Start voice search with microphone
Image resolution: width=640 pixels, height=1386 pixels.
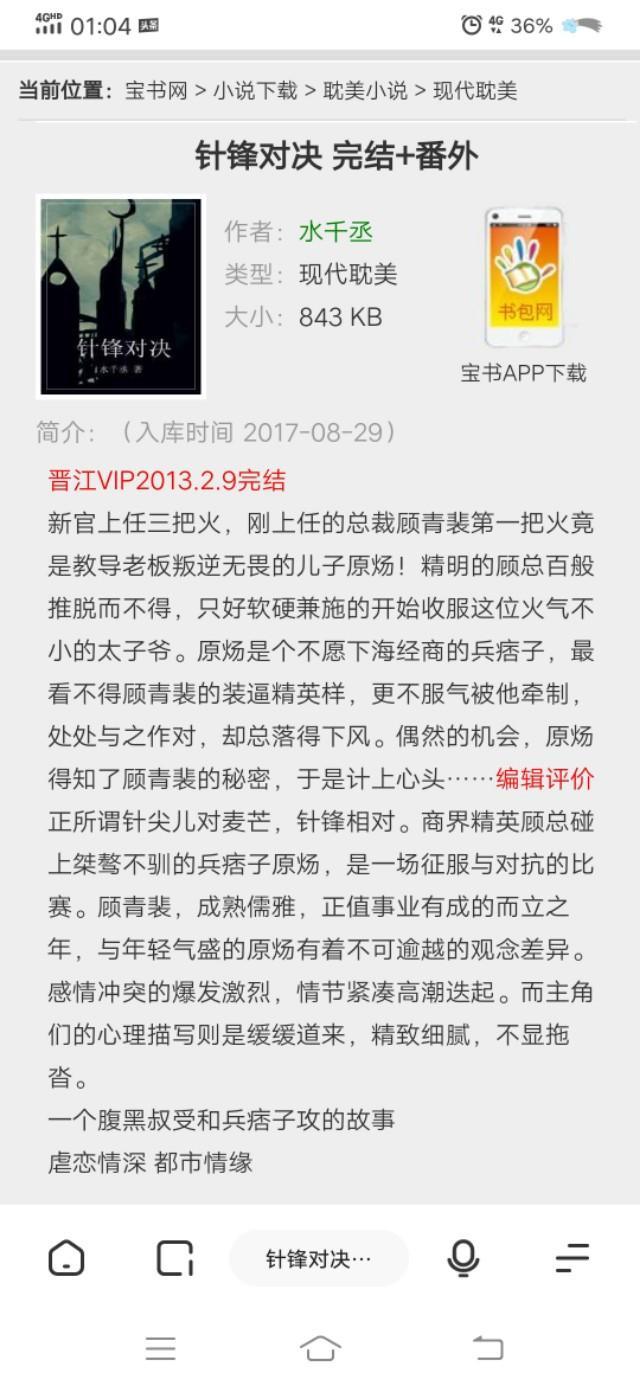pos(463,1258)
